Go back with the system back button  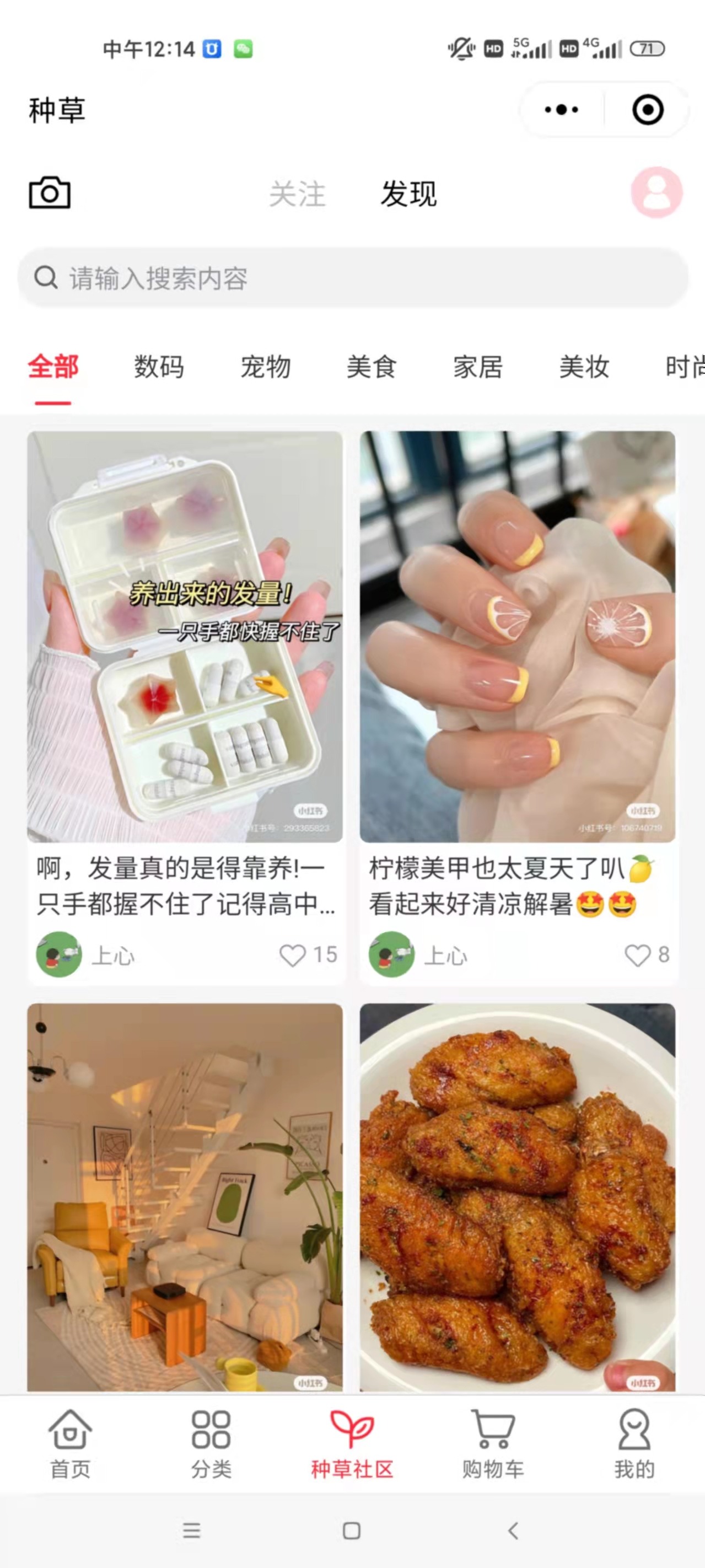tap(513, 1531)
